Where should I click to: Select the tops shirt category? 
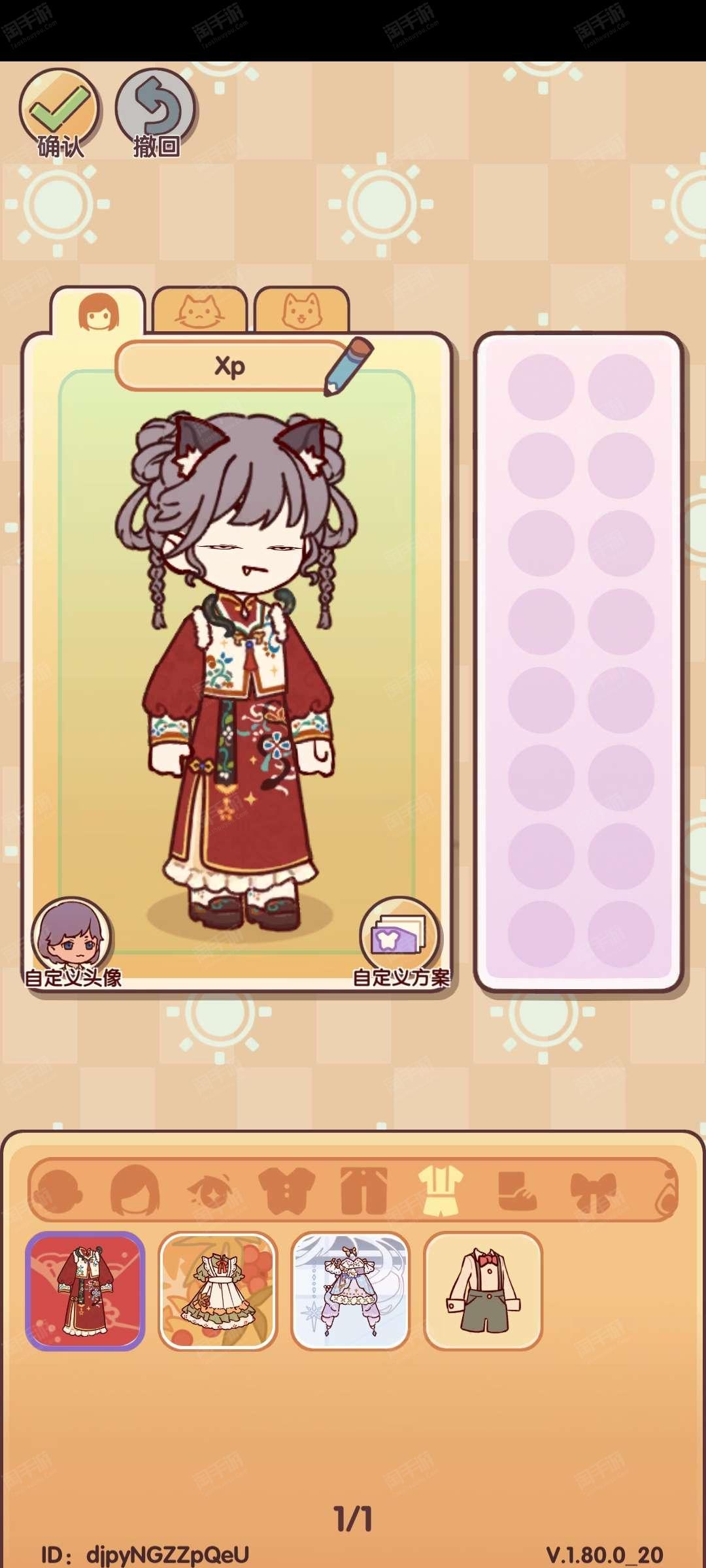coord(287,1191)
